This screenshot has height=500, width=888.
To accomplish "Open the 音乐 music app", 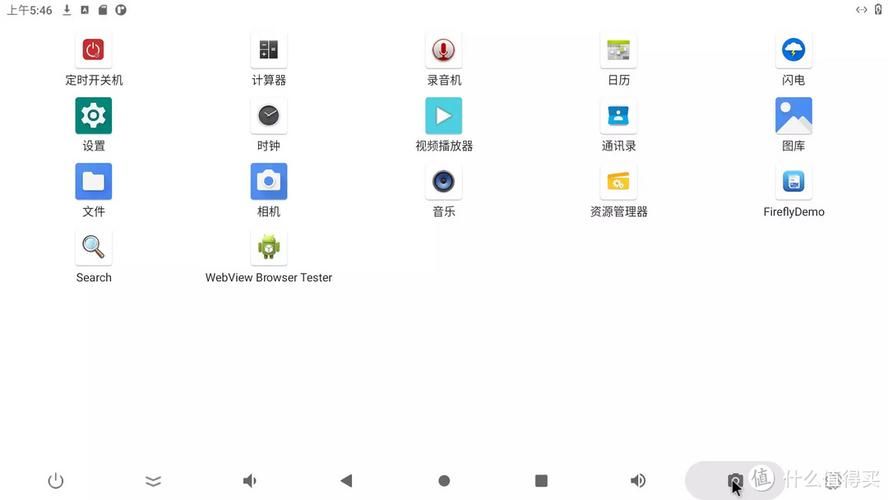I will [443, 182].
